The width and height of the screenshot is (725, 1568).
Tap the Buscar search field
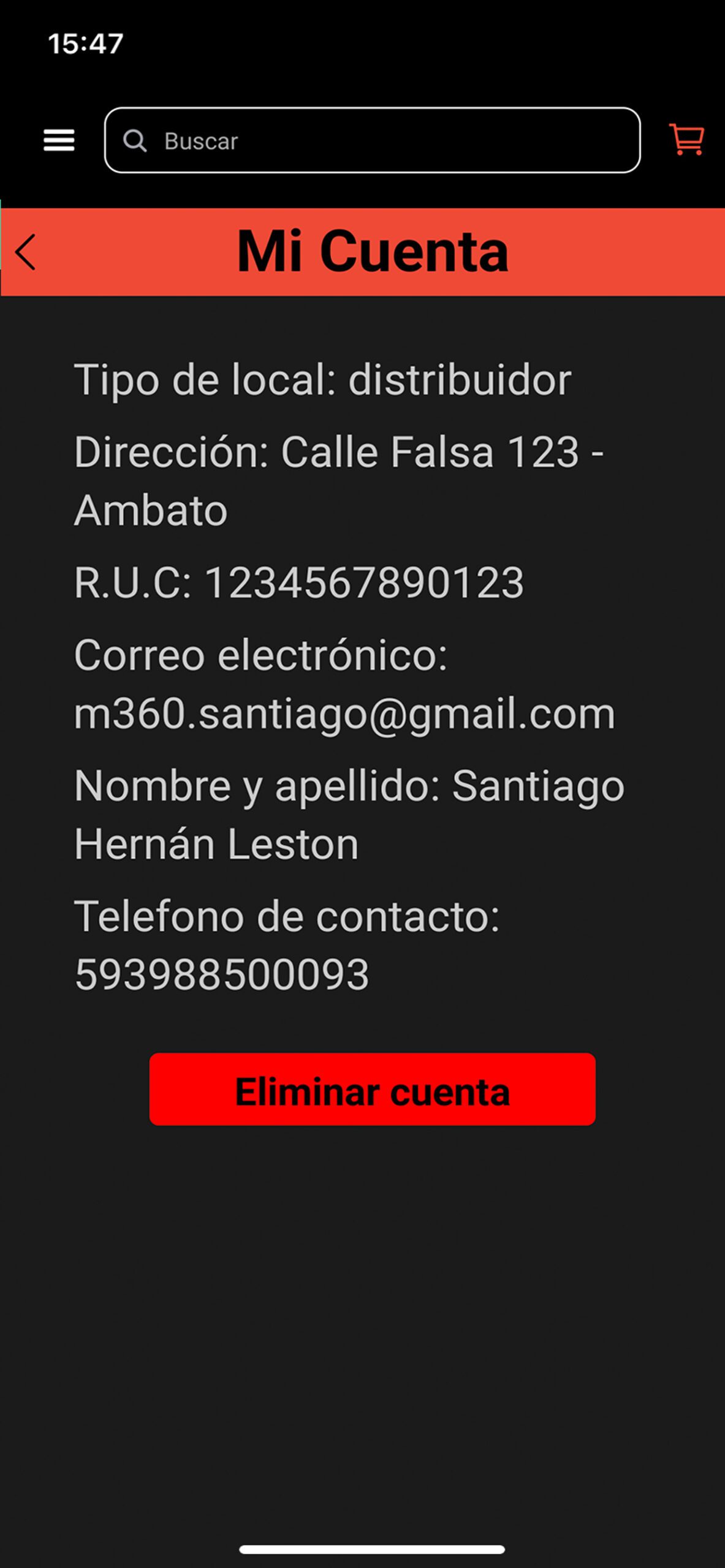pos(372,140)
